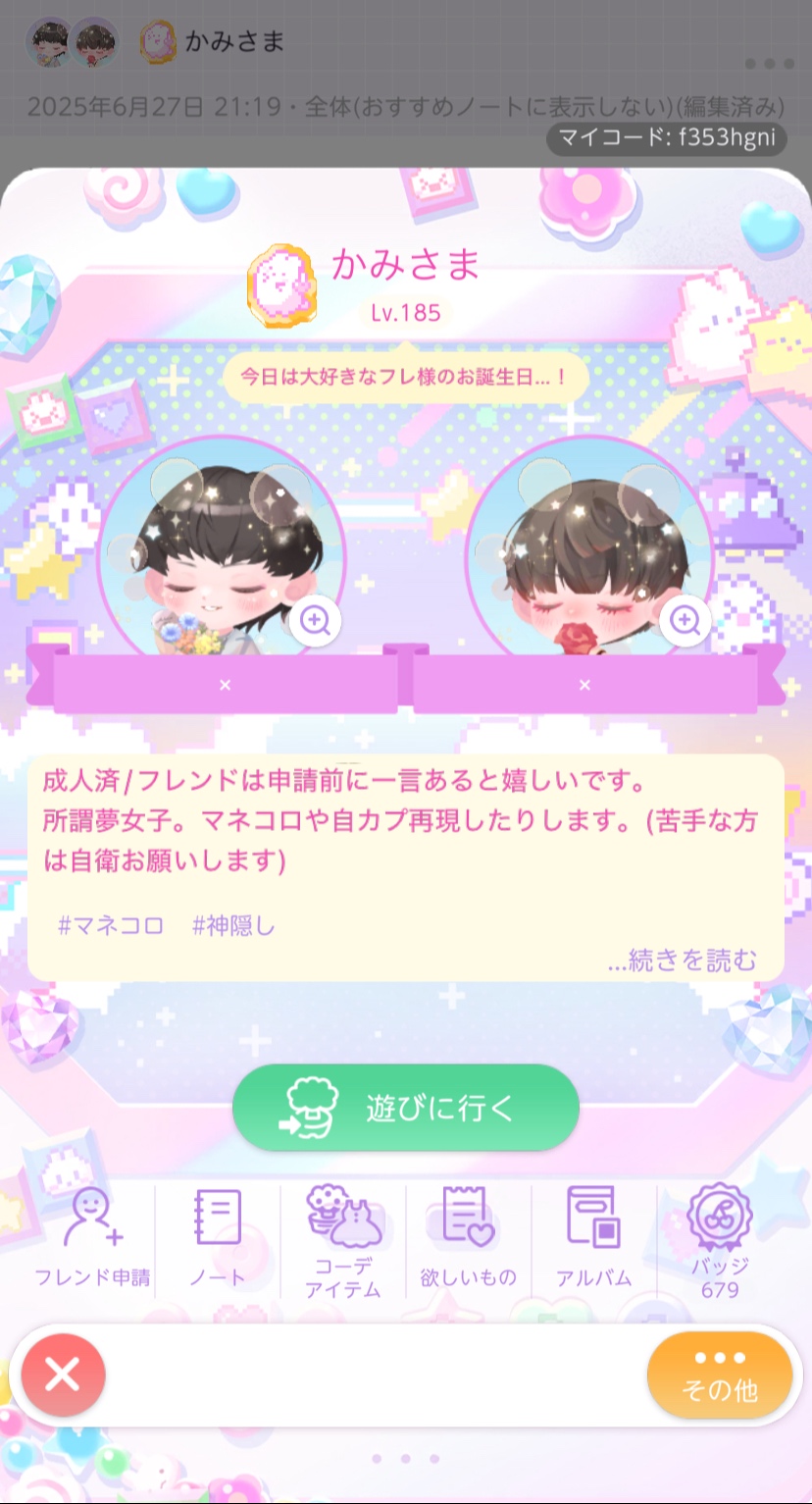Image resolution: width=812 pixels, height=1504 pixels.
Task: Tap the #マネコロ hashtag
Action: pos(111,925)
